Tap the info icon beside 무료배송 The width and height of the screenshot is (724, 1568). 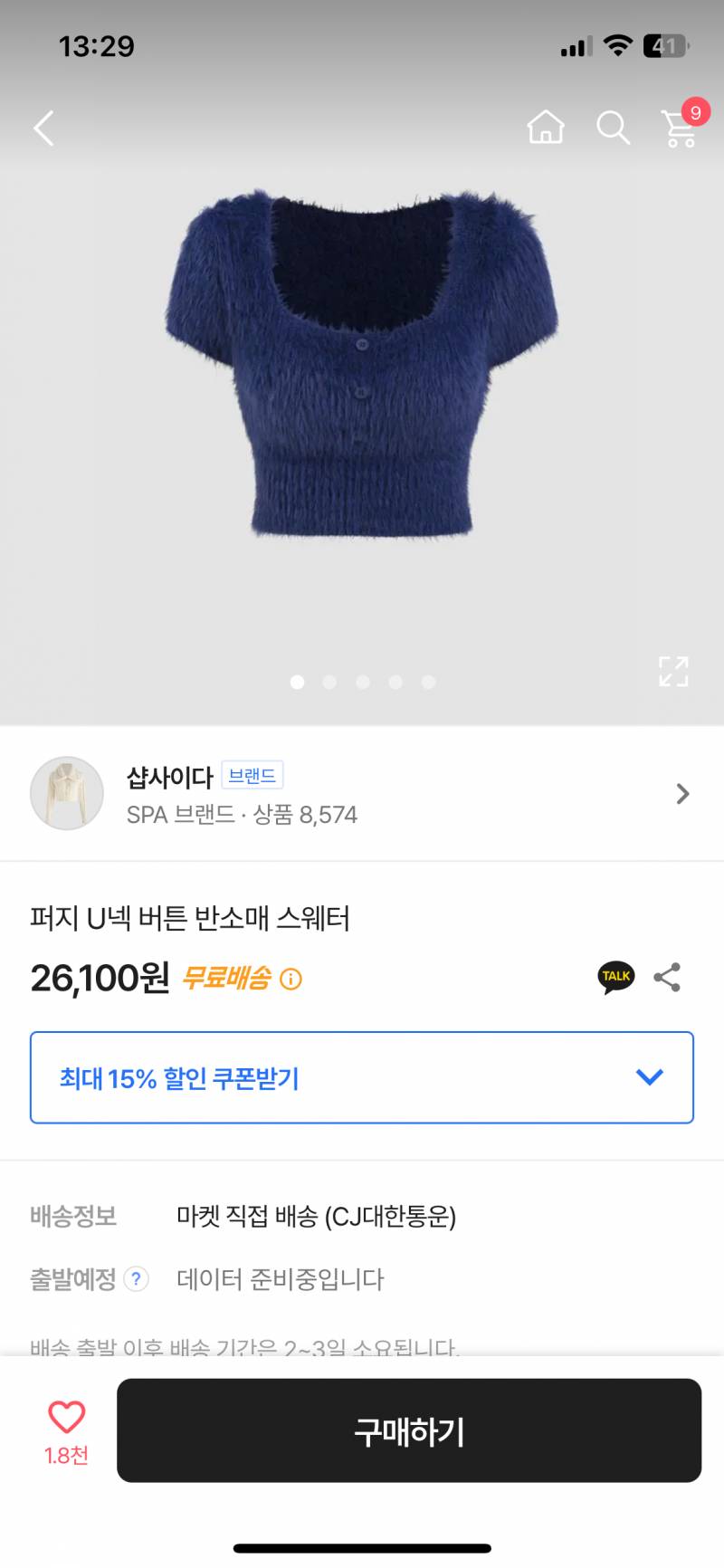[291, 980]
